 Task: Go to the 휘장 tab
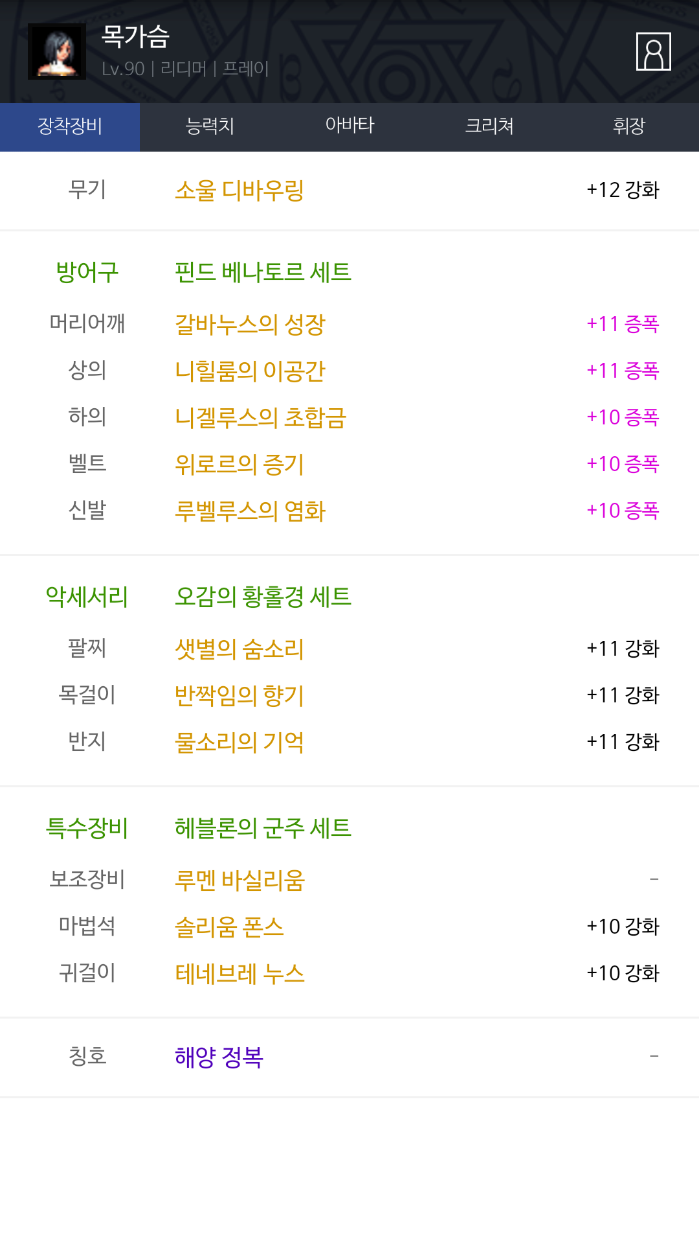pos(629,127)
